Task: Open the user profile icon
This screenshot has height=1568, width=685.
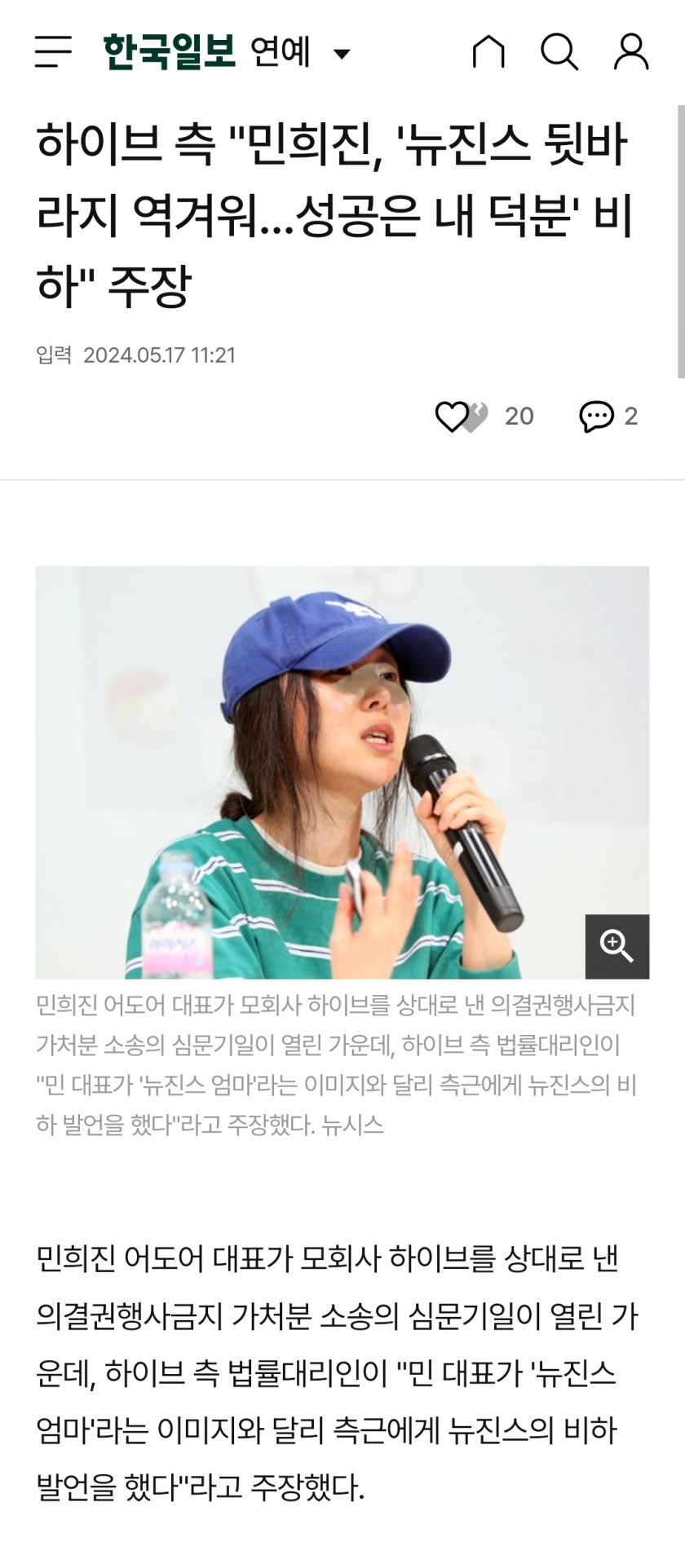Action: point(630,52)
